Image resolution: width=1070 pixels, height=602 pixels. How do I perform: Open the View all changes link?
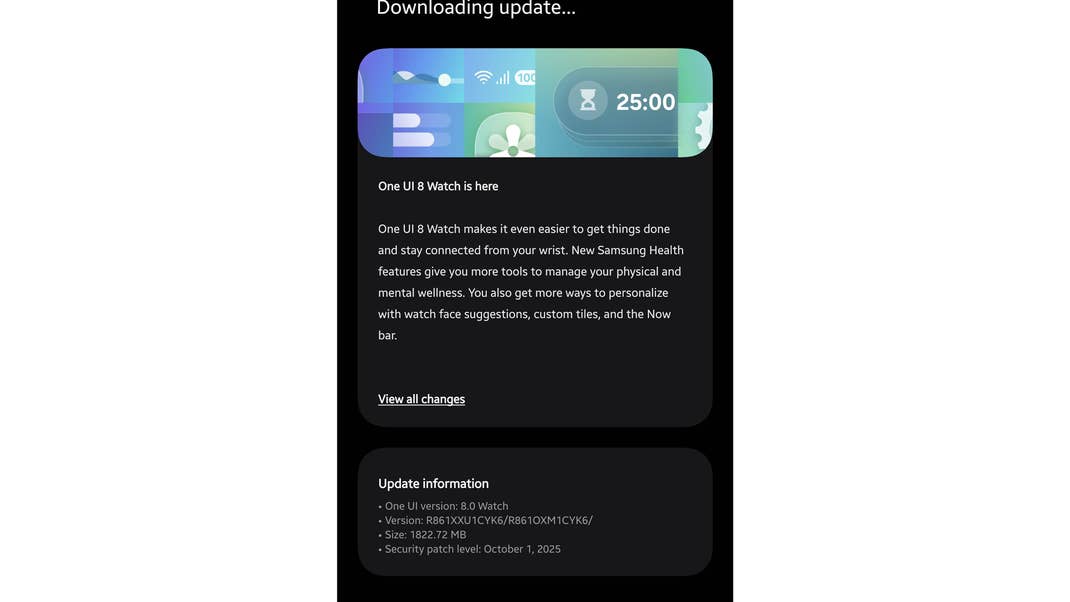(x=421, y=399)
